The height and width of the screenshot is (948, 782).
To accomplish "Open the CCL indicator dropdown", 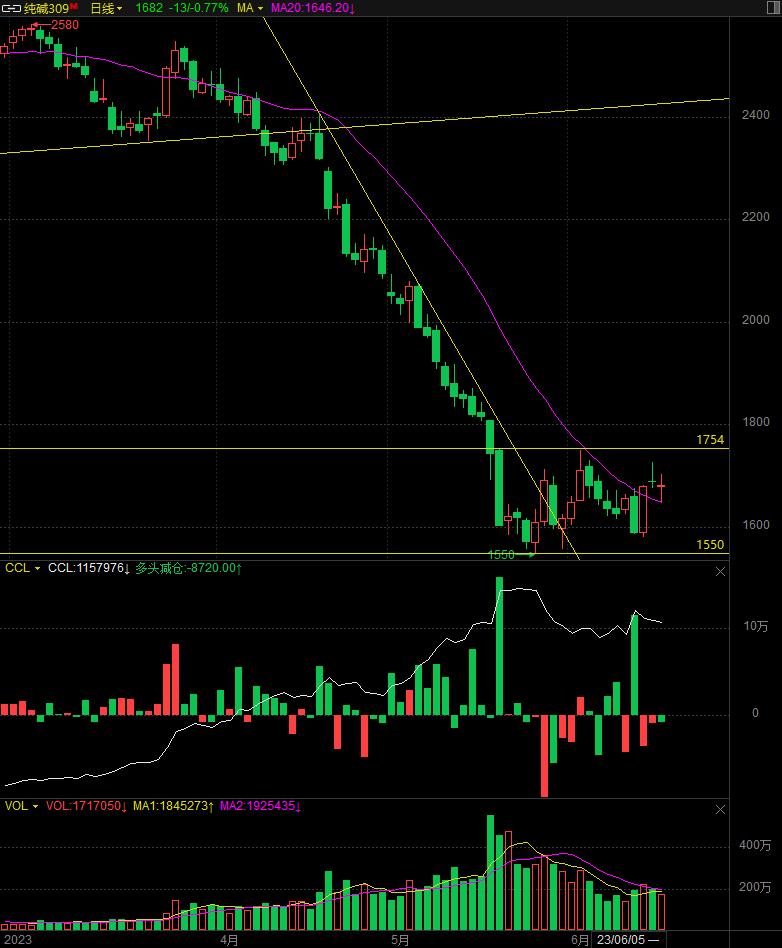I will click(23, 568).
